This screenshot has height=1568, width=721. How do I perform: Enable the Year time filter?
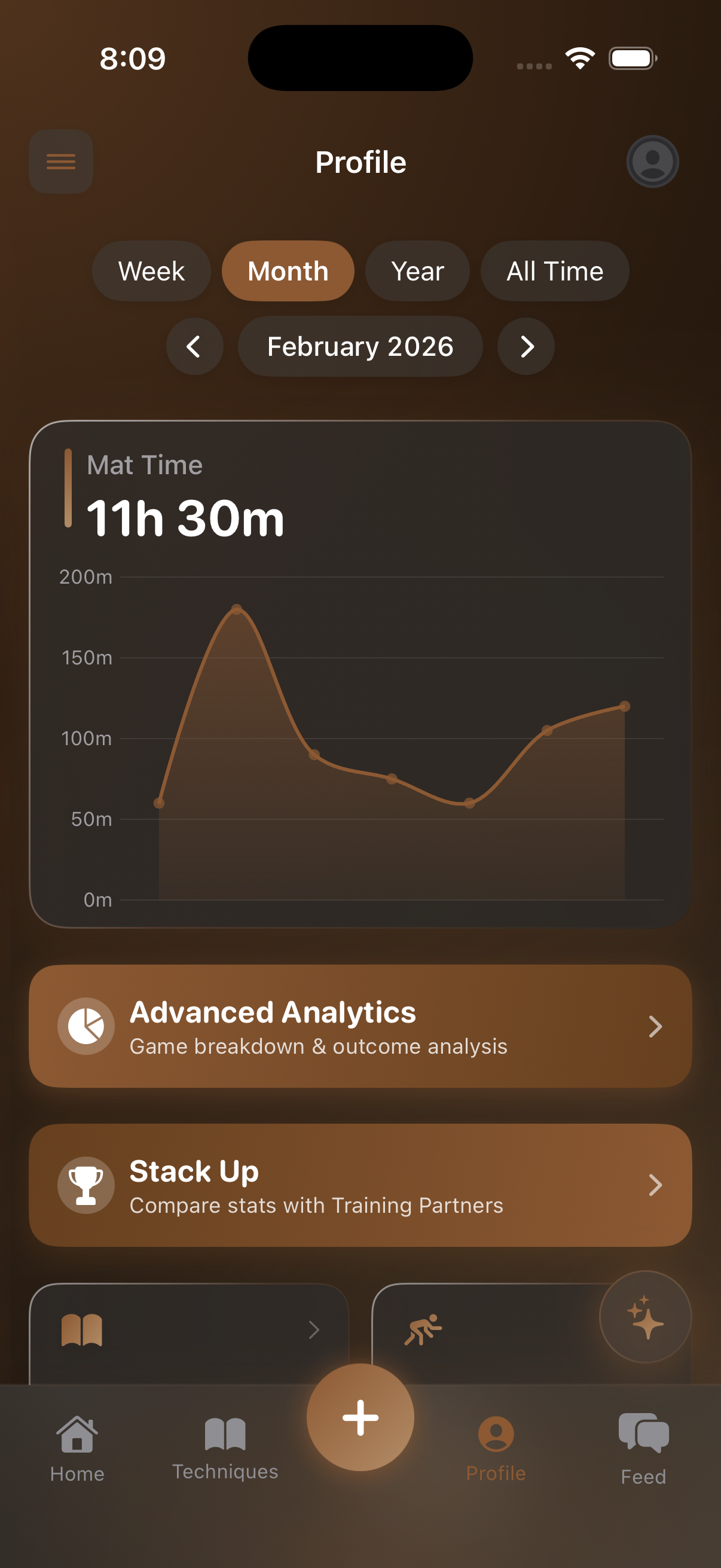point(417,271)
